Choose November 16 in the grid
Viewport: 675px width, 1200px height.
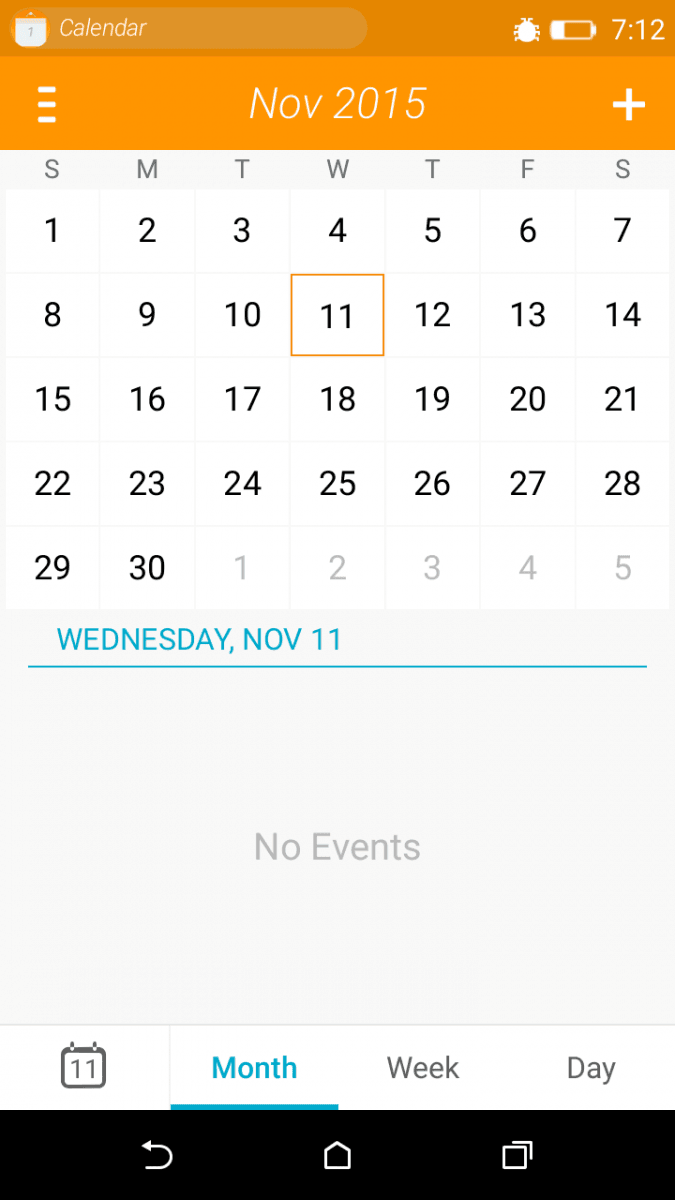point(147,399)
